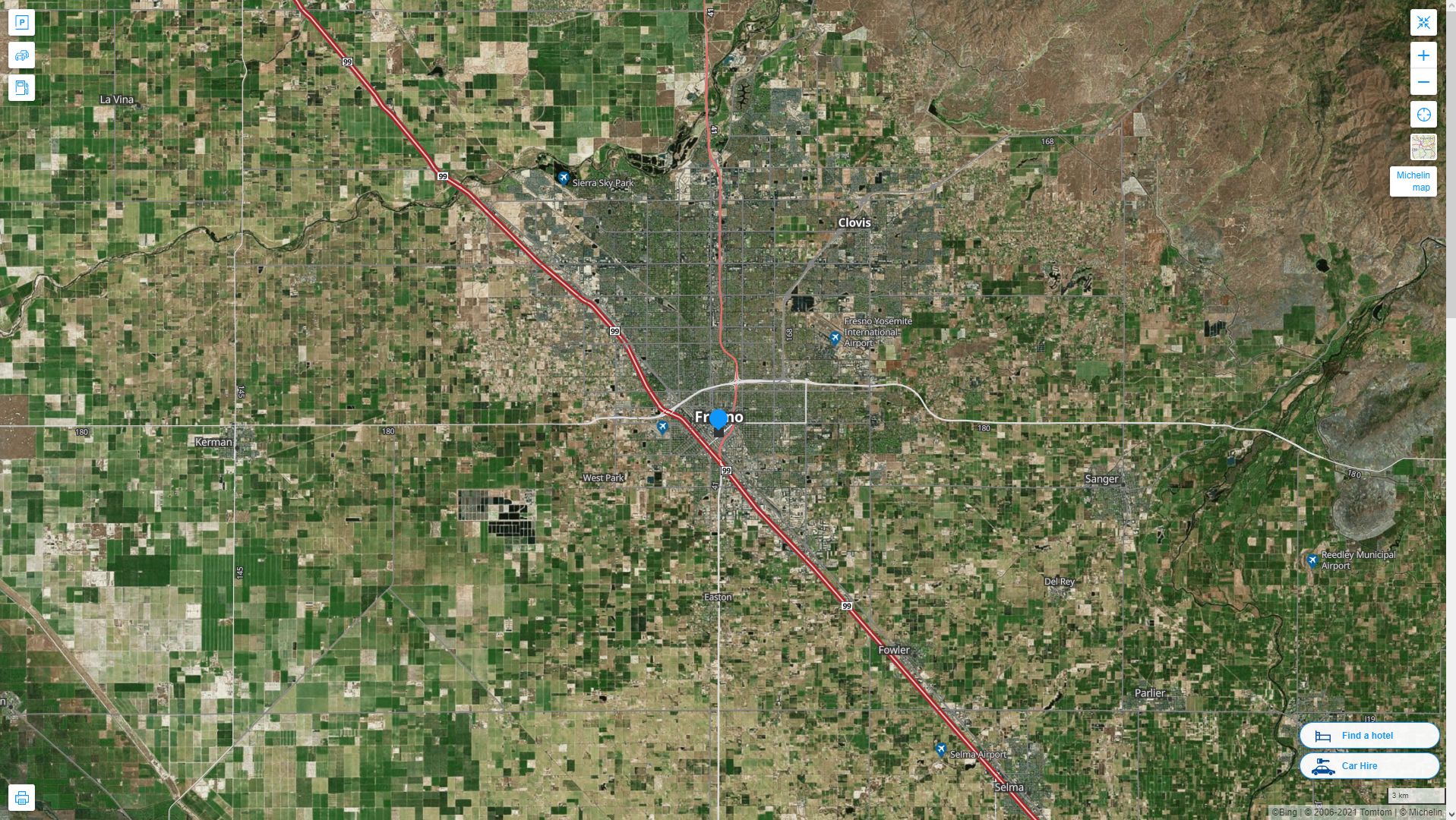
Task: Zoom out with the minus button
Action: (1423, 82)
